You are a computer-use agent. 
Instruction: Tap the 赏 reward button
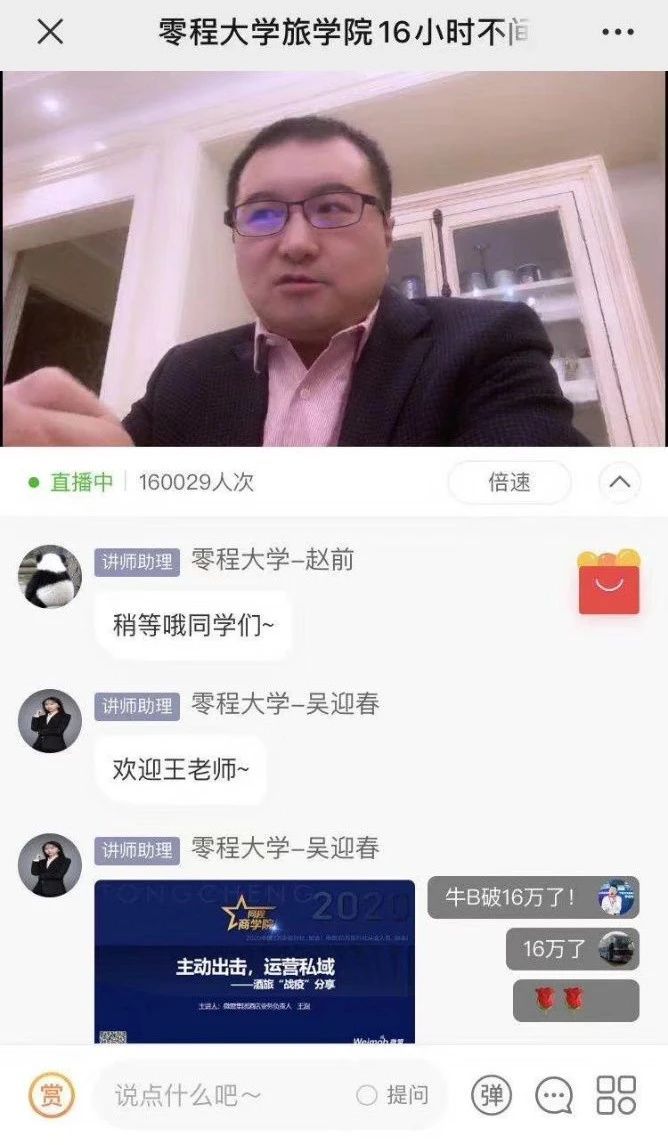(x=50, y=1095)
